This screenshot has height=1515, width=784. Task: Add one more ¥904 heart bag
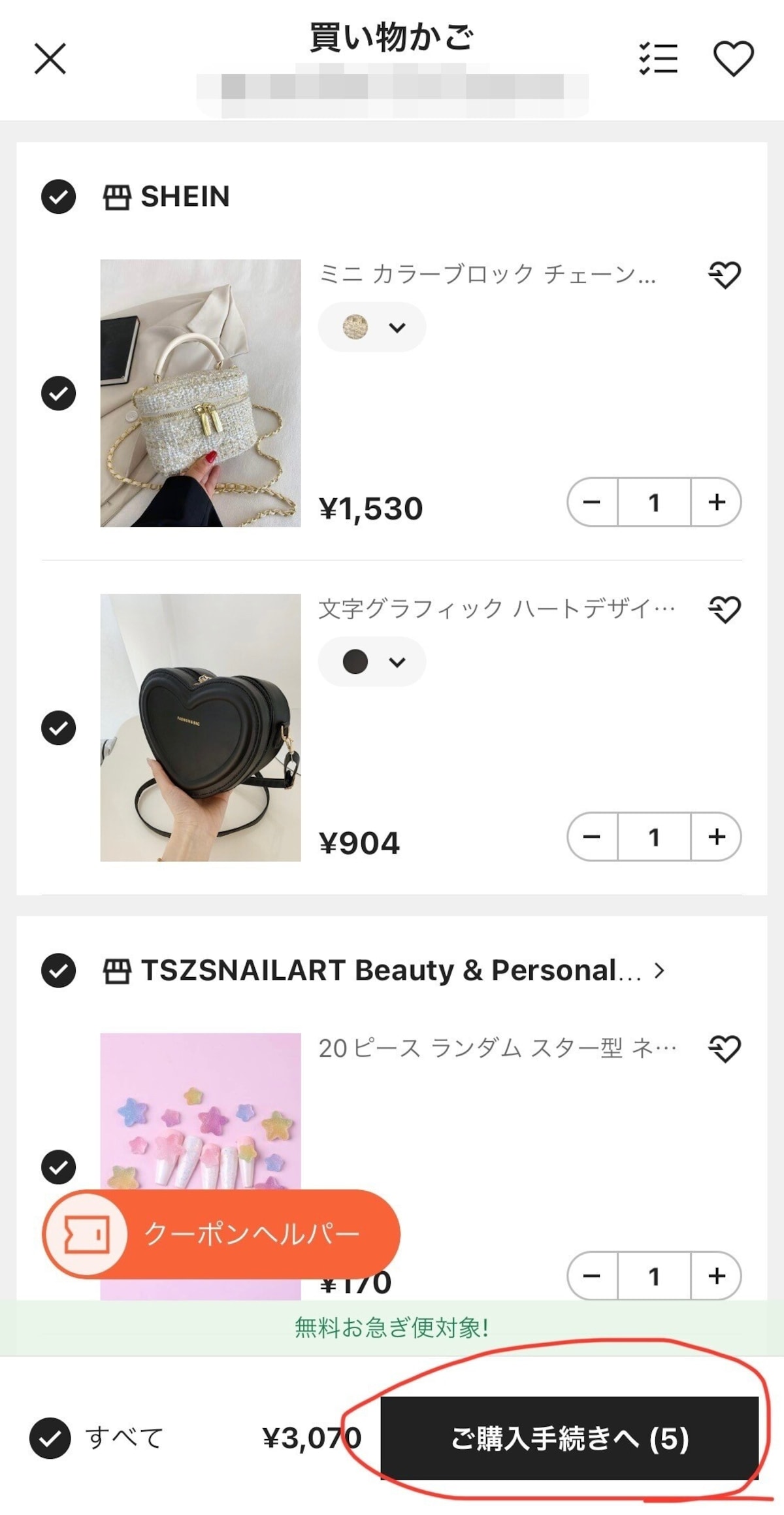pos(717,837)
